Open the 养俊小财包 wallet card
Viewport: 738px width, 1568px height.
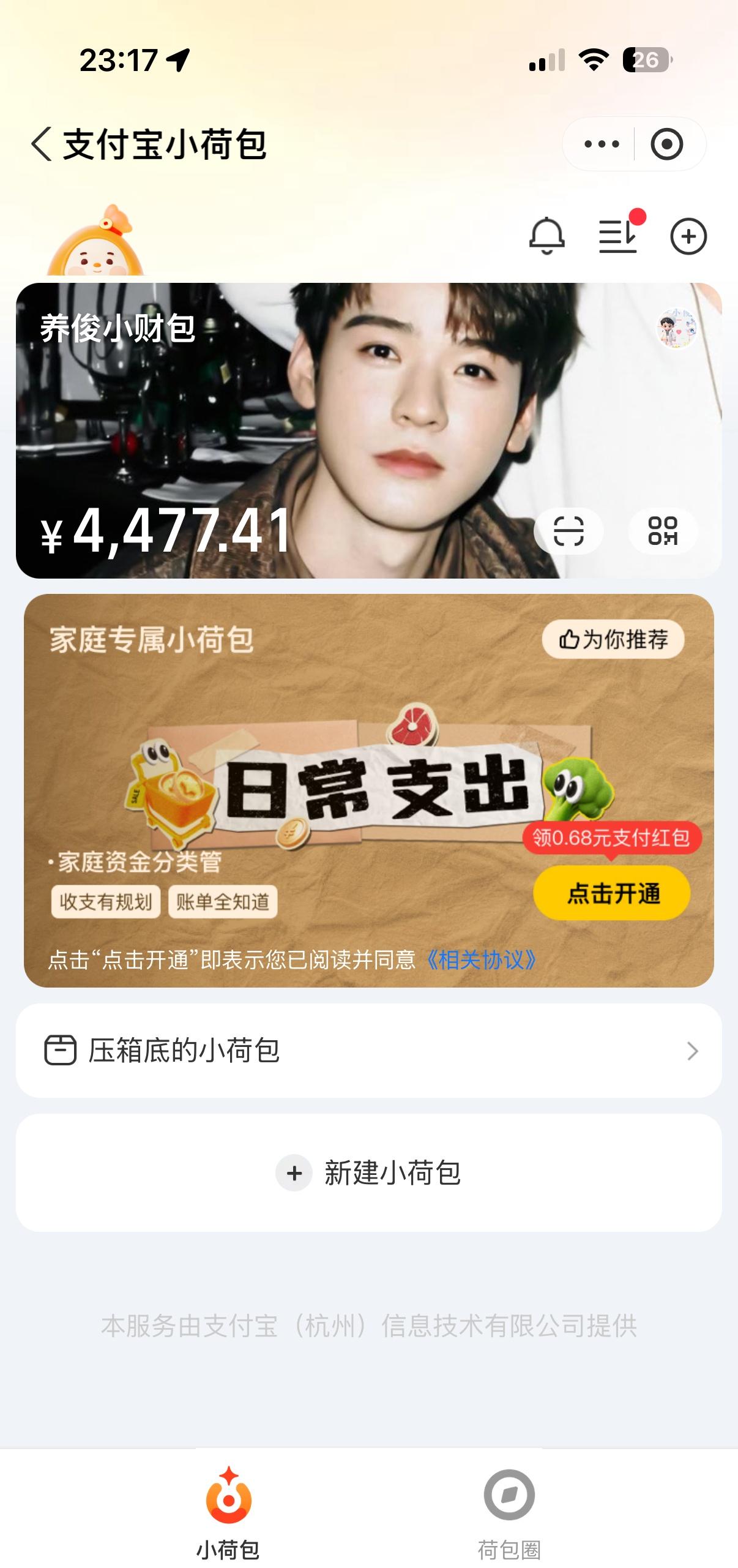[368, 430]
